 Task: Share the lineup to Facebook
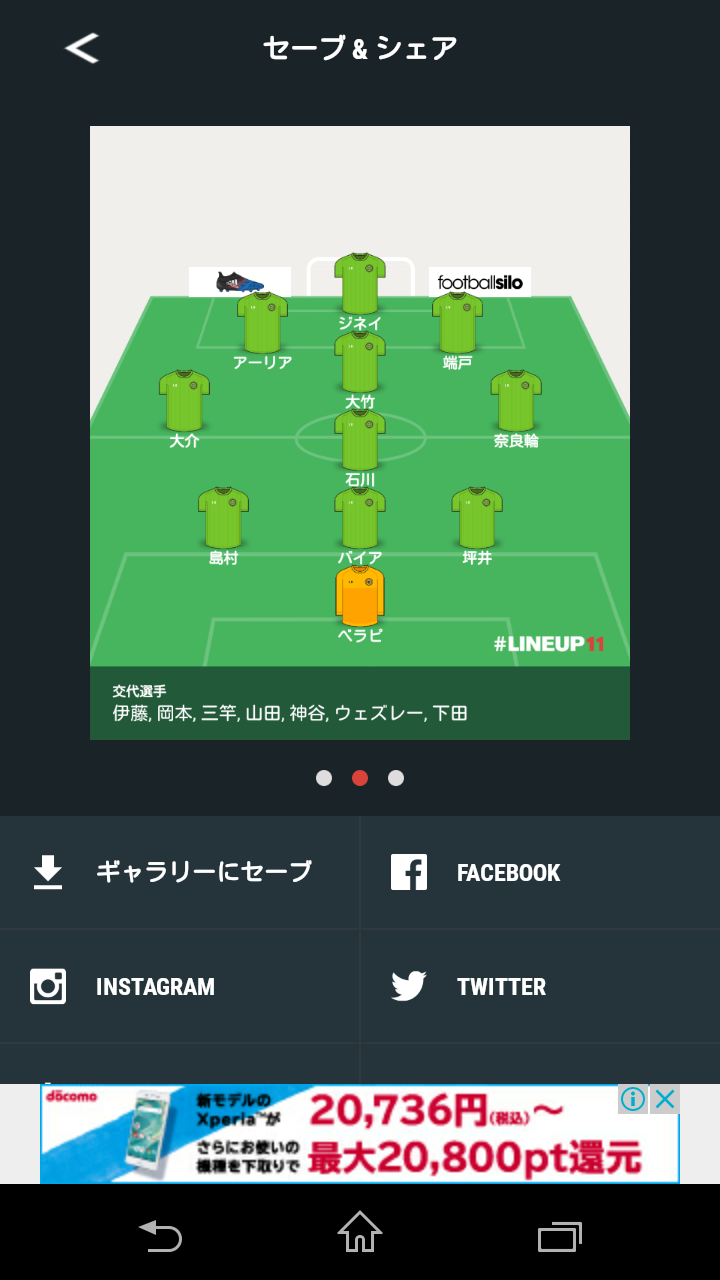[x=540, y=872]
